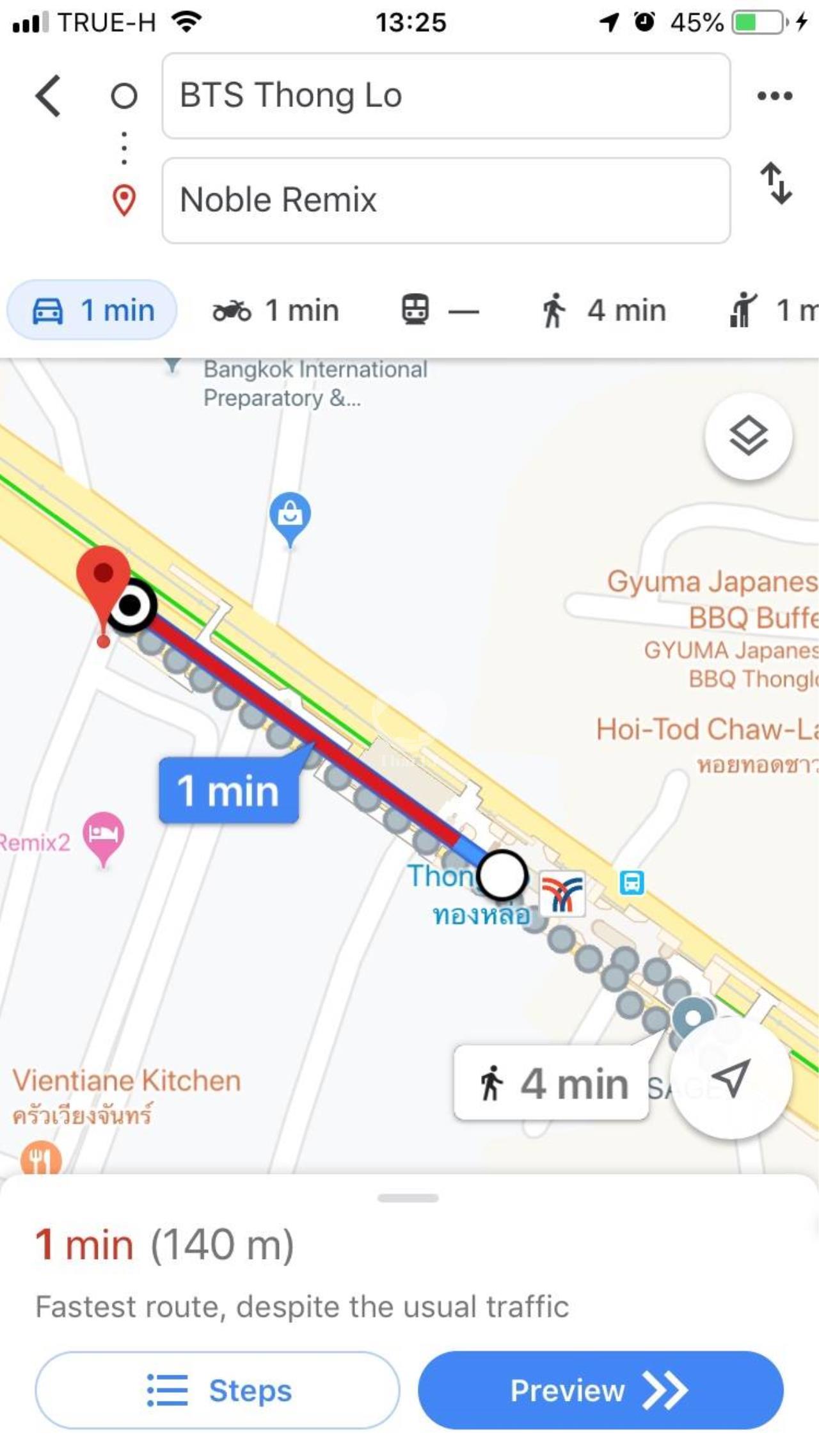Open the map layers button
This screenshot has height=1456, width=819.
coord(748,436)
